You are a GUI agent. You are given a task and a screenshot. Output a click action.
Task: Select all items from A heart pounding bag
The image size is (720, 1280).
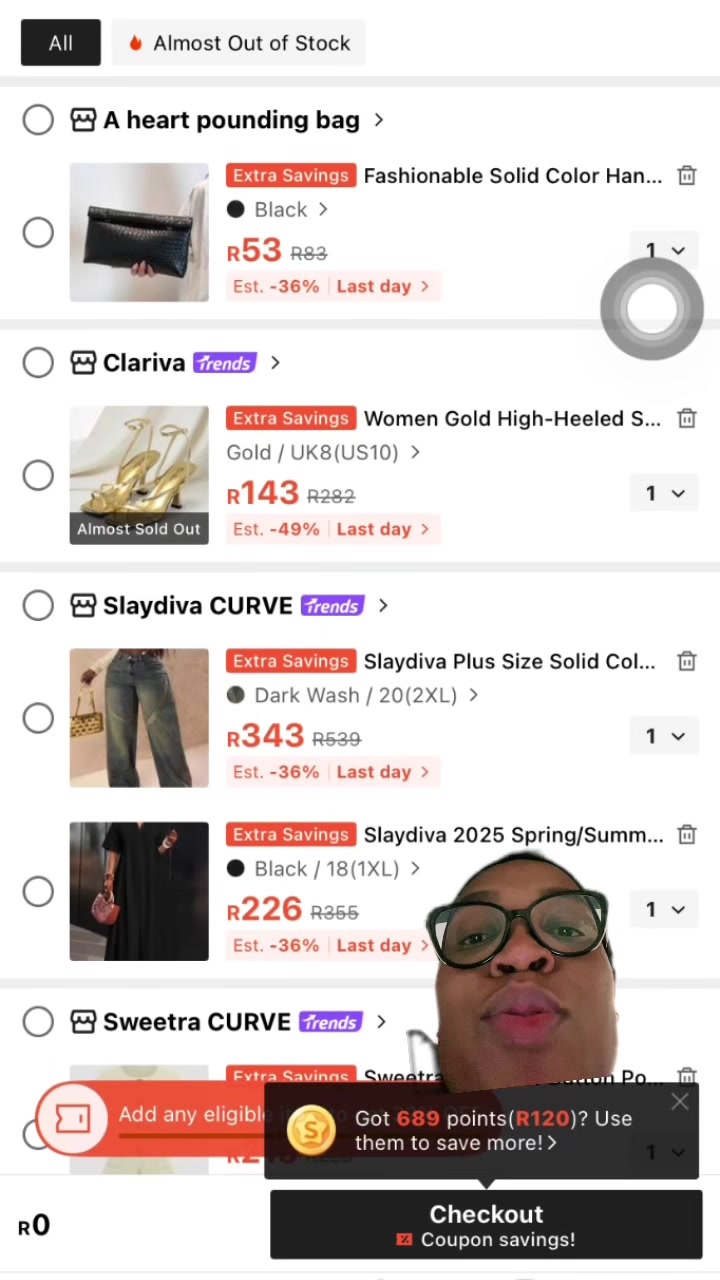point(38,120)
